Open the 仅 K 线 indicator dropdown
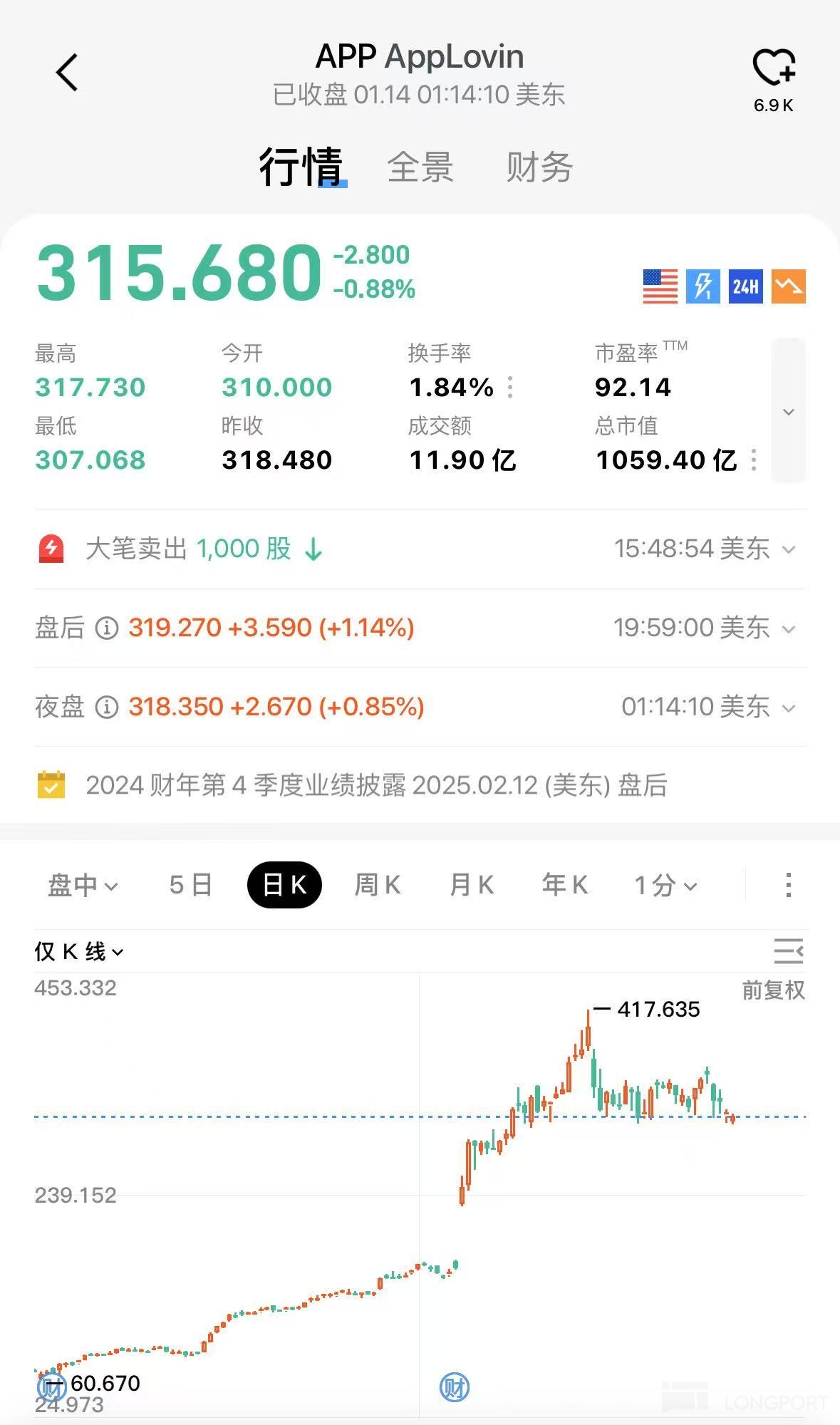 [78, 952]
